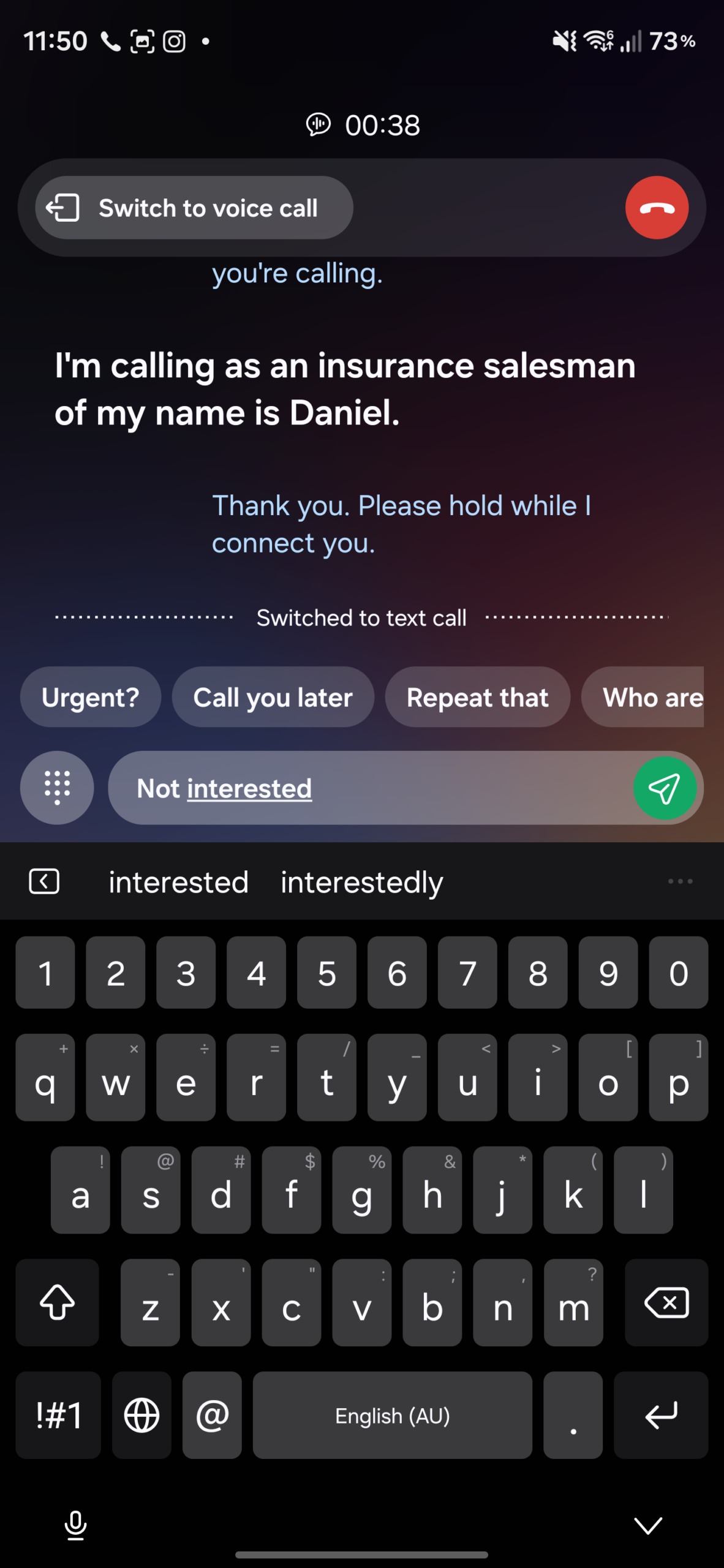Image resolution: width=724 pixels, height=1568 pixels.
Task: Open the symbols keyboard
Action: 58,1415
